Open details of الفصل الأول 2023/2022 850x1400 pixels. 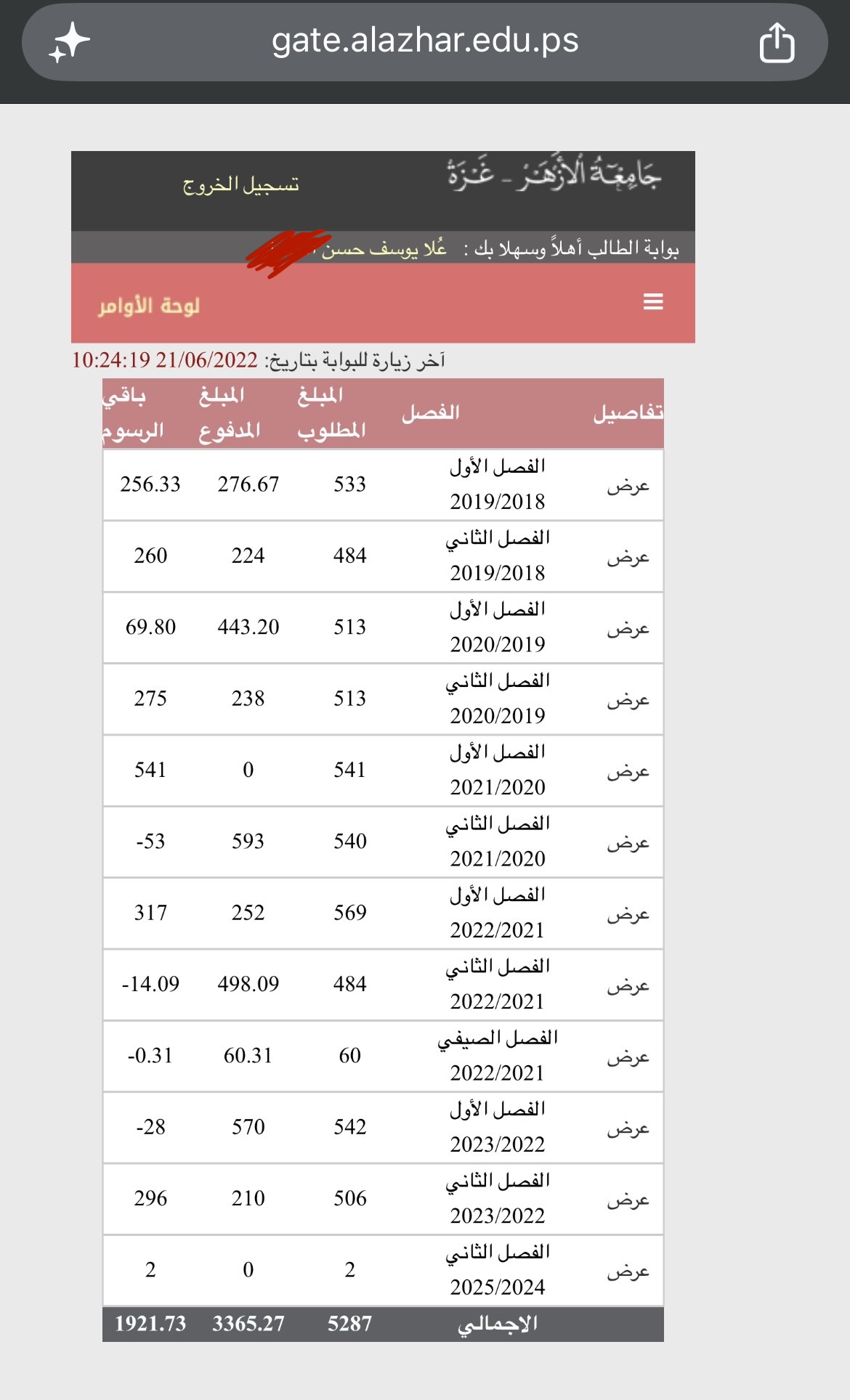(628, 1128)
